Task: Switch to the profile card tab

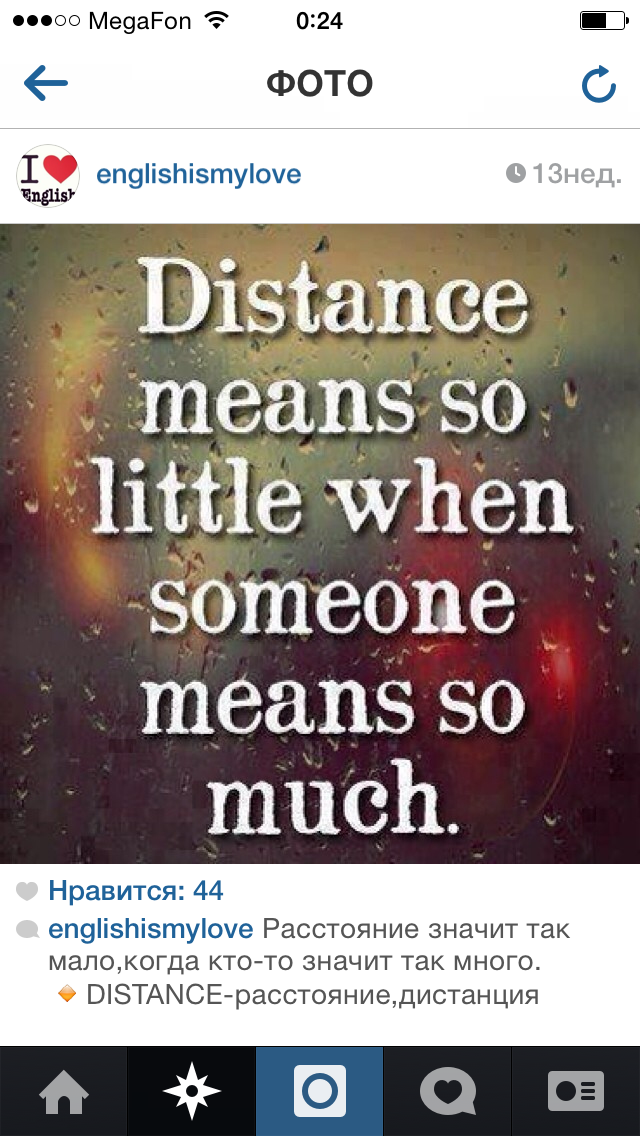Action: (576, 1091)
